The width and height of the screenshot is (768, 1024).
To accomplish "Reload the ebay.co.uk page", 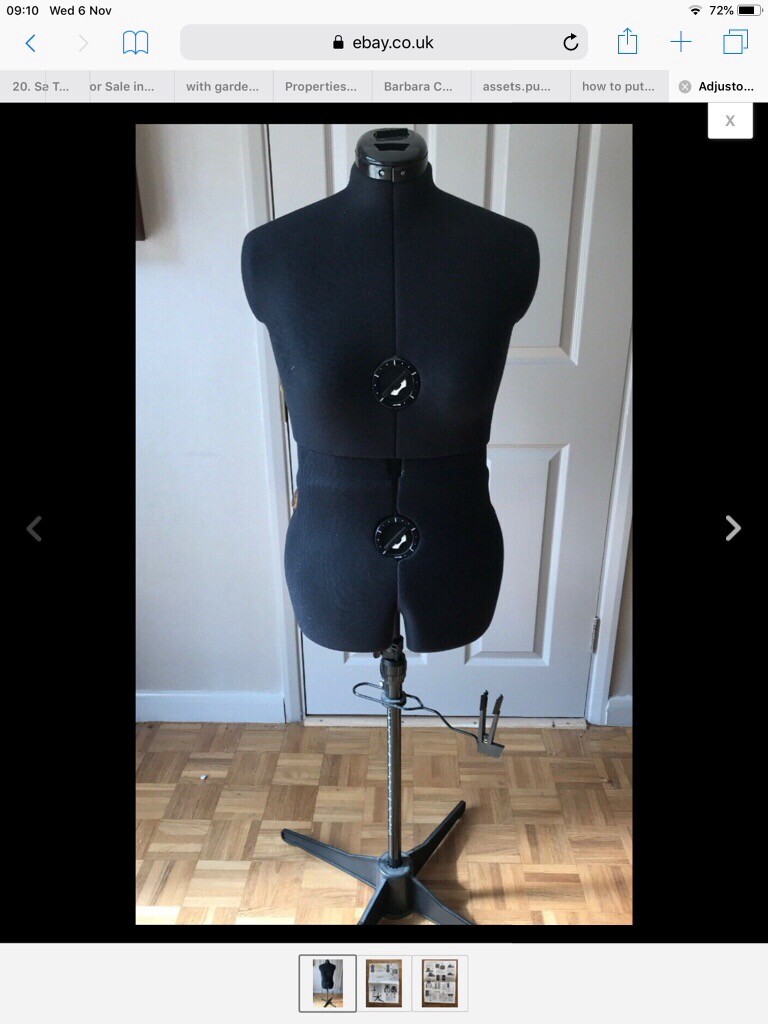I will (570, 42).
